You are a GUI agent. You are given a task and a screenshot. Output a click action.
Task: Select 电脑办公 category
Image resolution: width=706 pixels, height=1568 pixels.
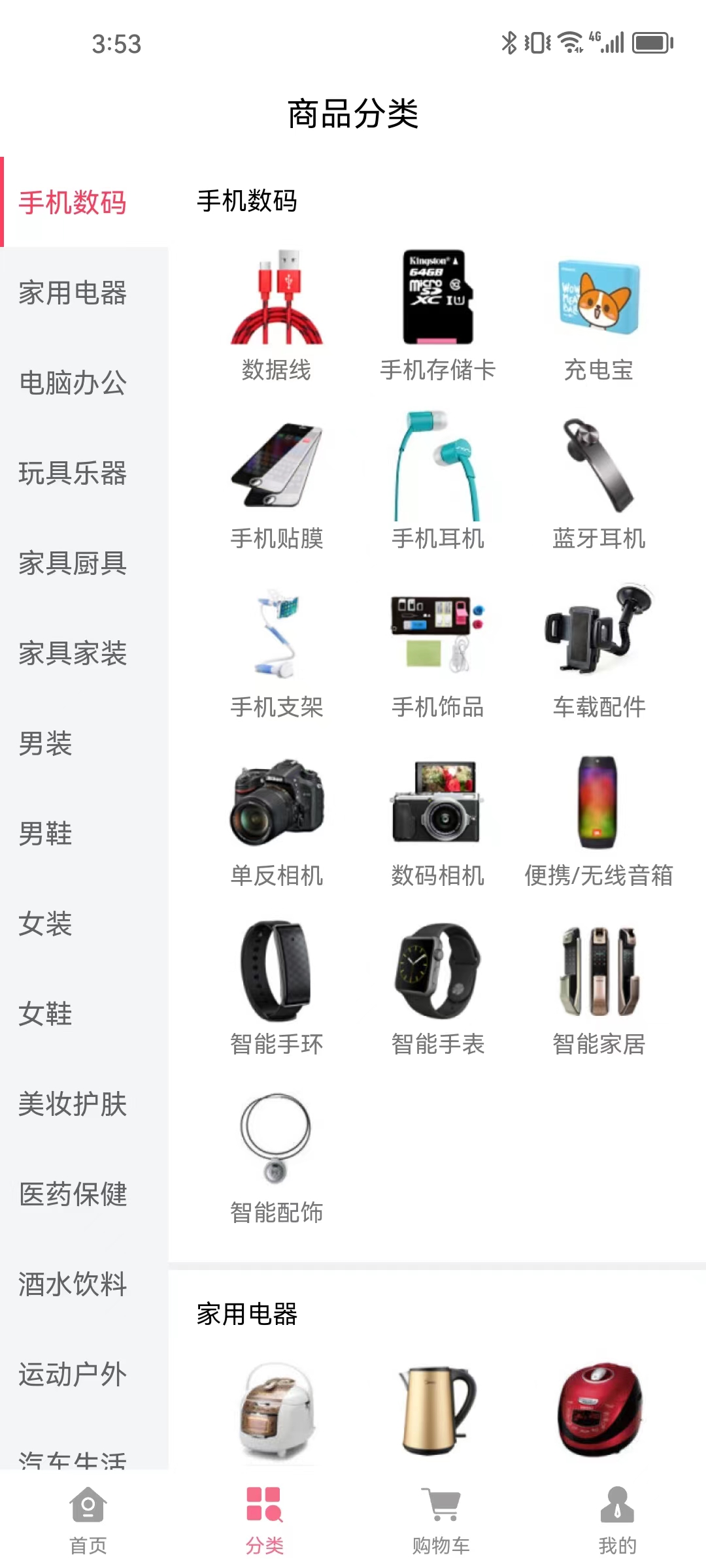point(73,383)
